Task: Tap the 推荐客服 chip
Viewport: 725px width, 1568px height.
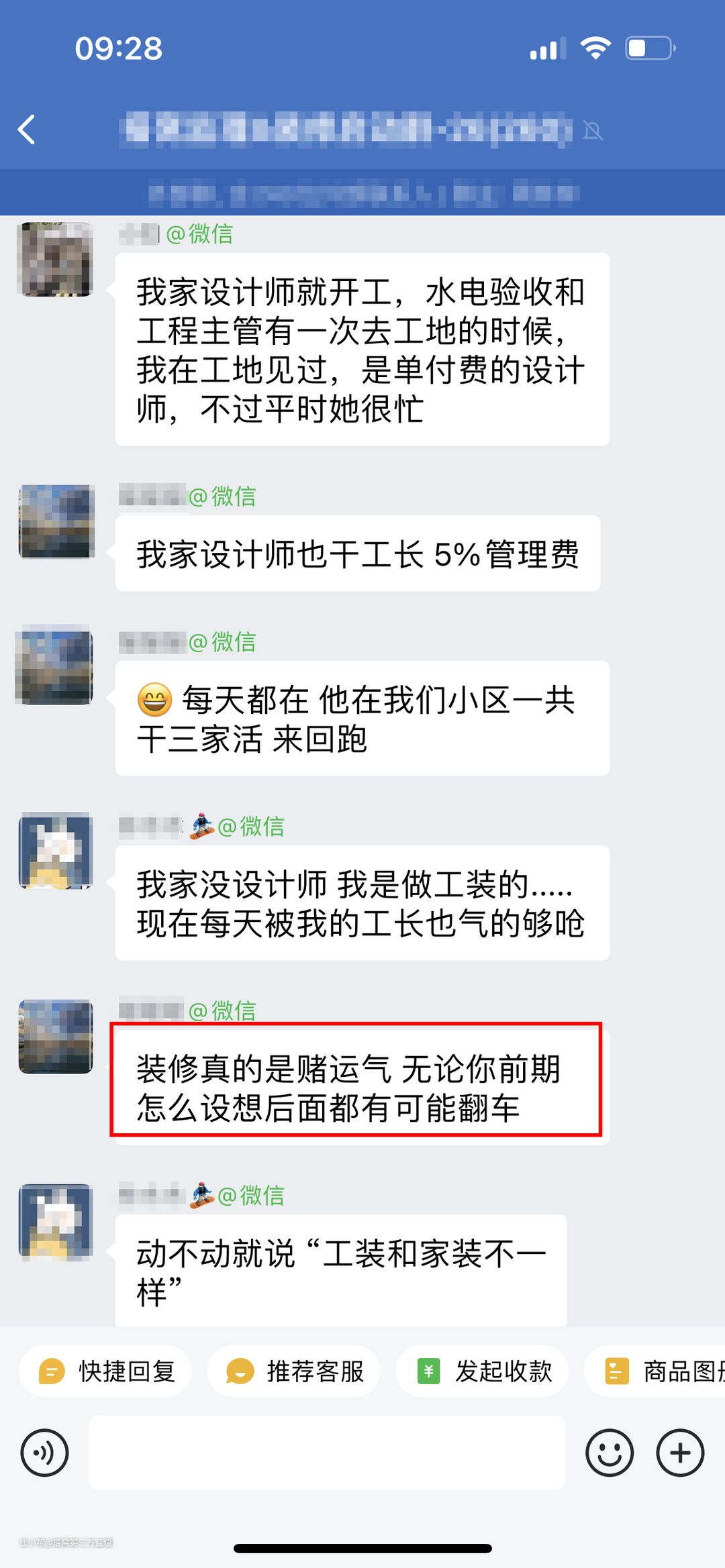Action: point(293,1371)
